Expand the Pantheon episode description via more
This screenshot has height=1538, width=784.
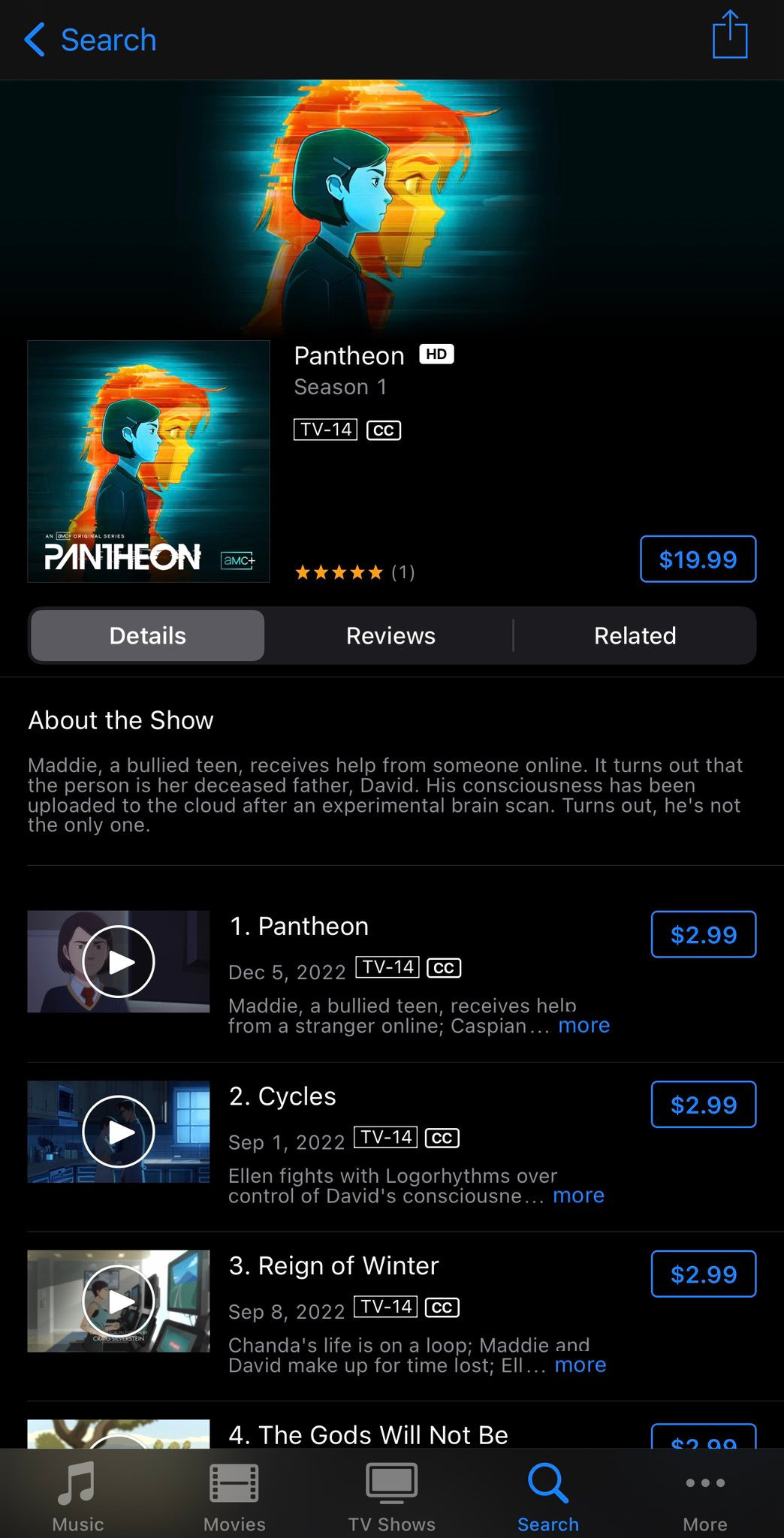[x=583, y=1025]
